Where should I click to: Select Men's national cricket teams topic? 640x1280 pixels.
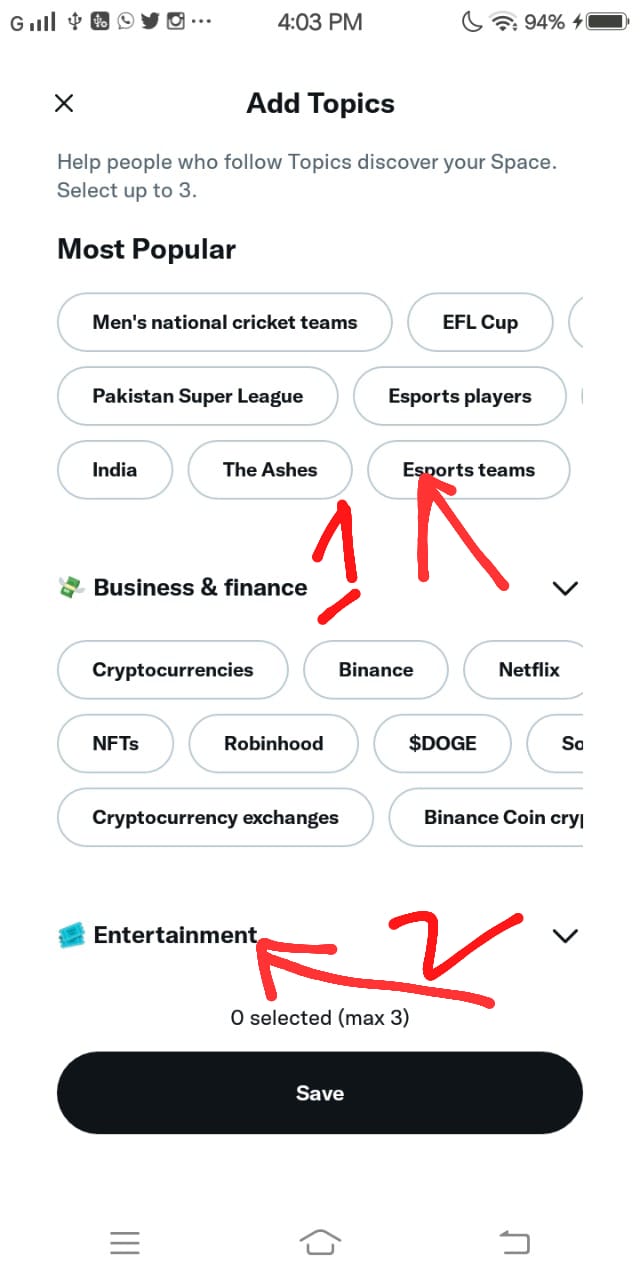[x=224, y=322]
